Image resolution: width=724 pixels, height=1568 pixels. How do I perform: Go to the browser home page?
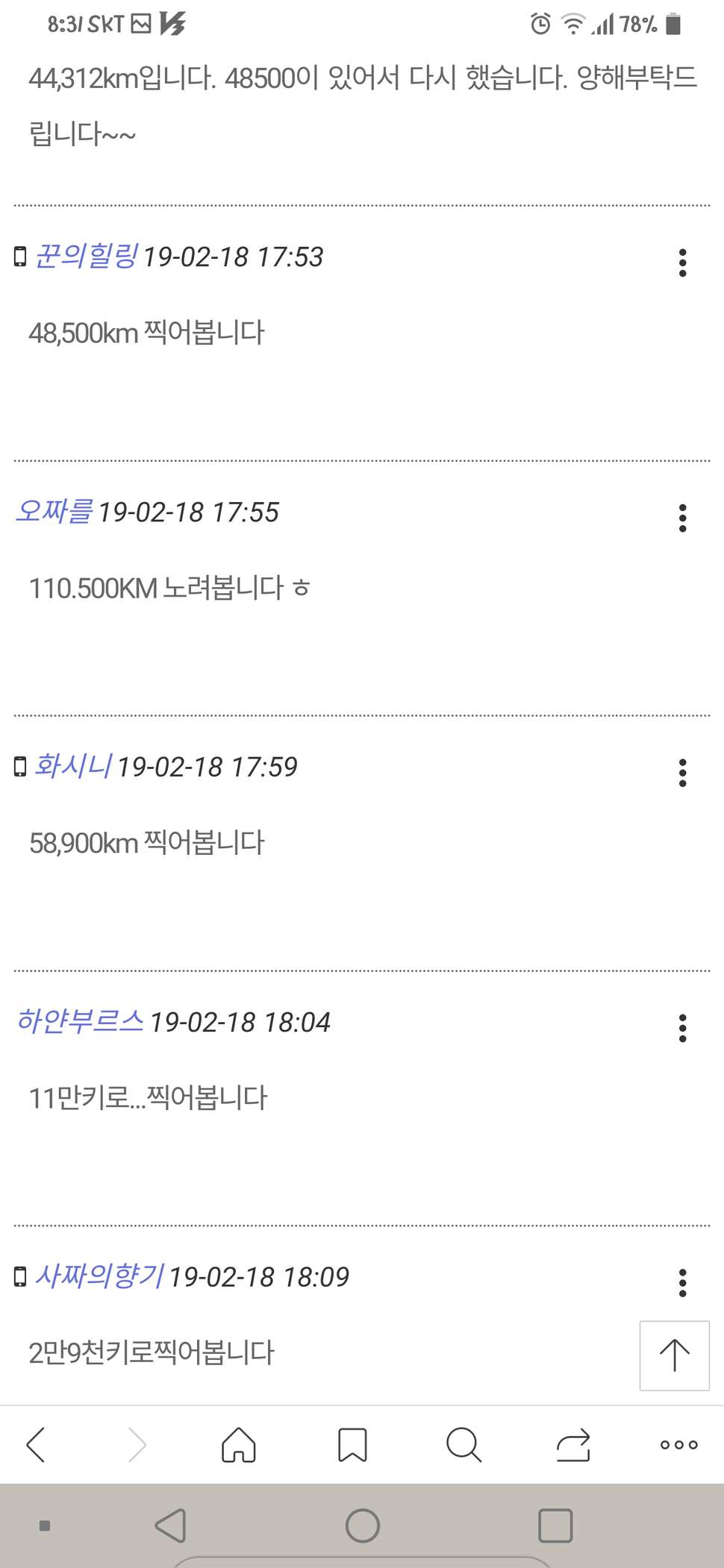(239, 1445)
